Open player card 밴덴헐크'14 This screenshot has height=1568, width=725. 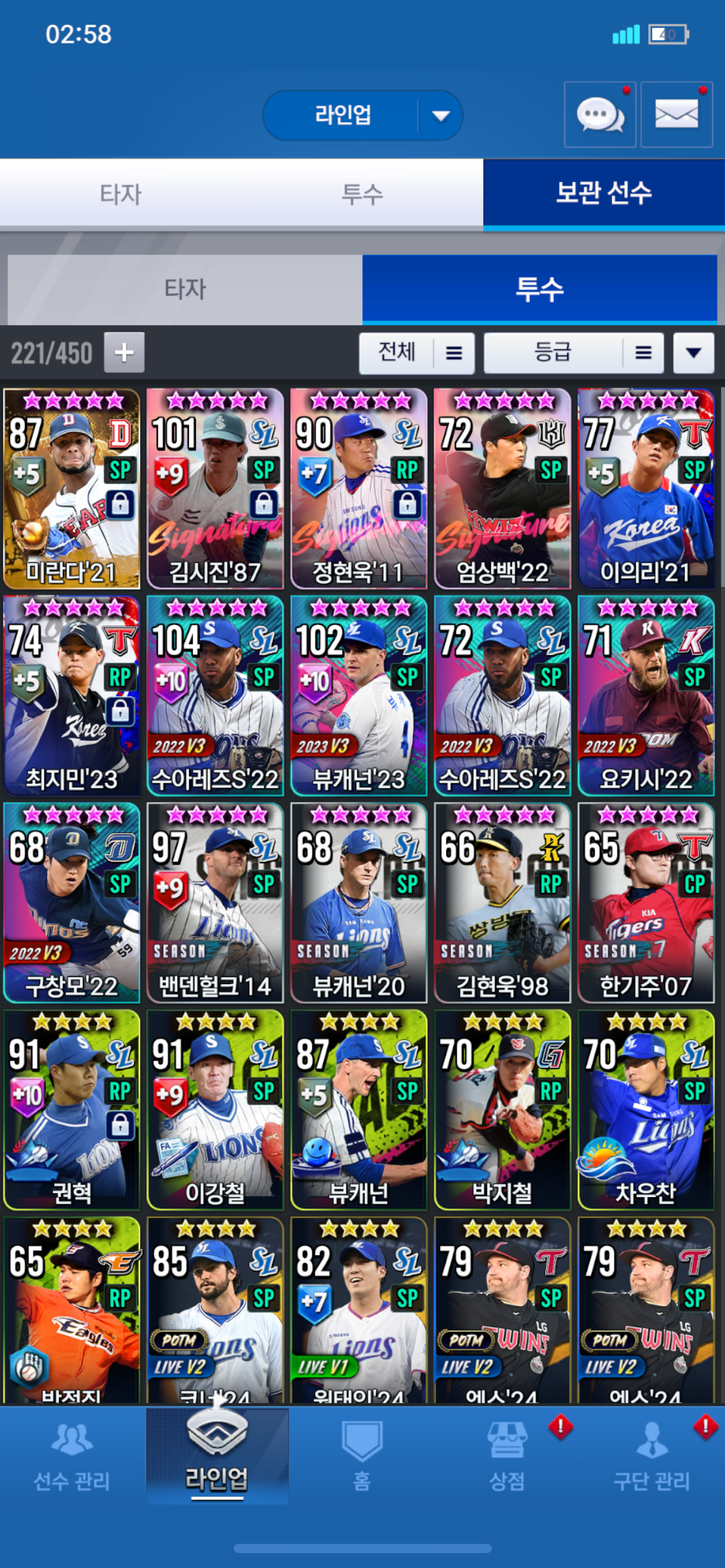pyautogui.click(x=215, y=902)
